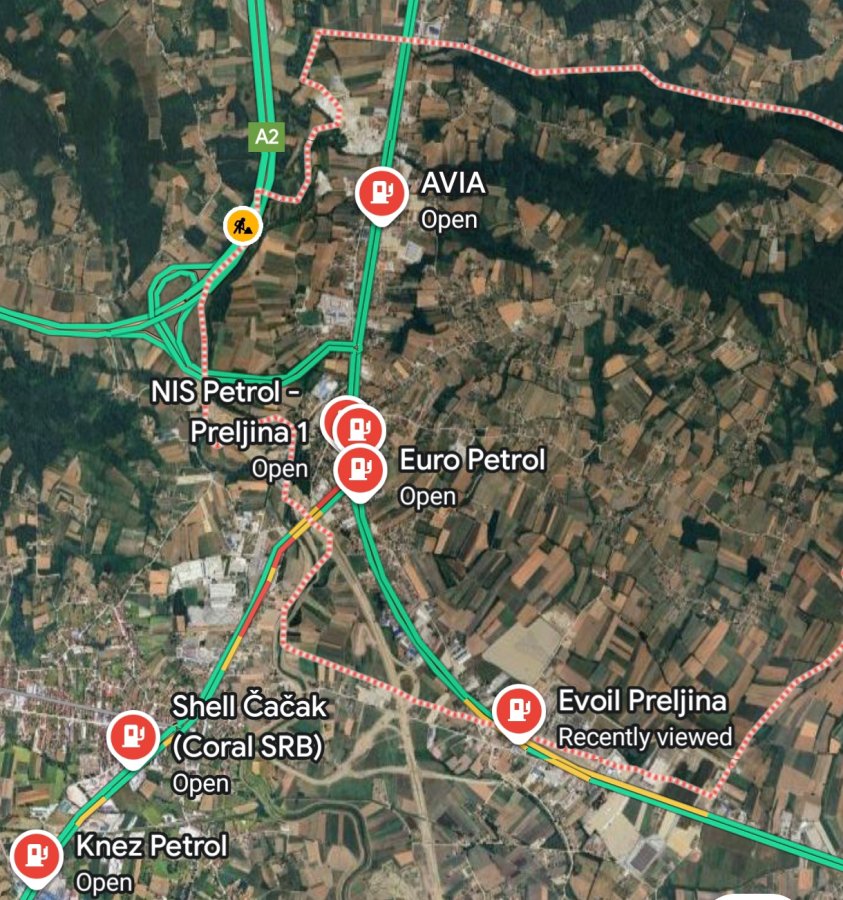The image size is (843, 900).
Task: Select the Shell Čačak (Coral SRB) marker
Action: click(x=133, y=737)
